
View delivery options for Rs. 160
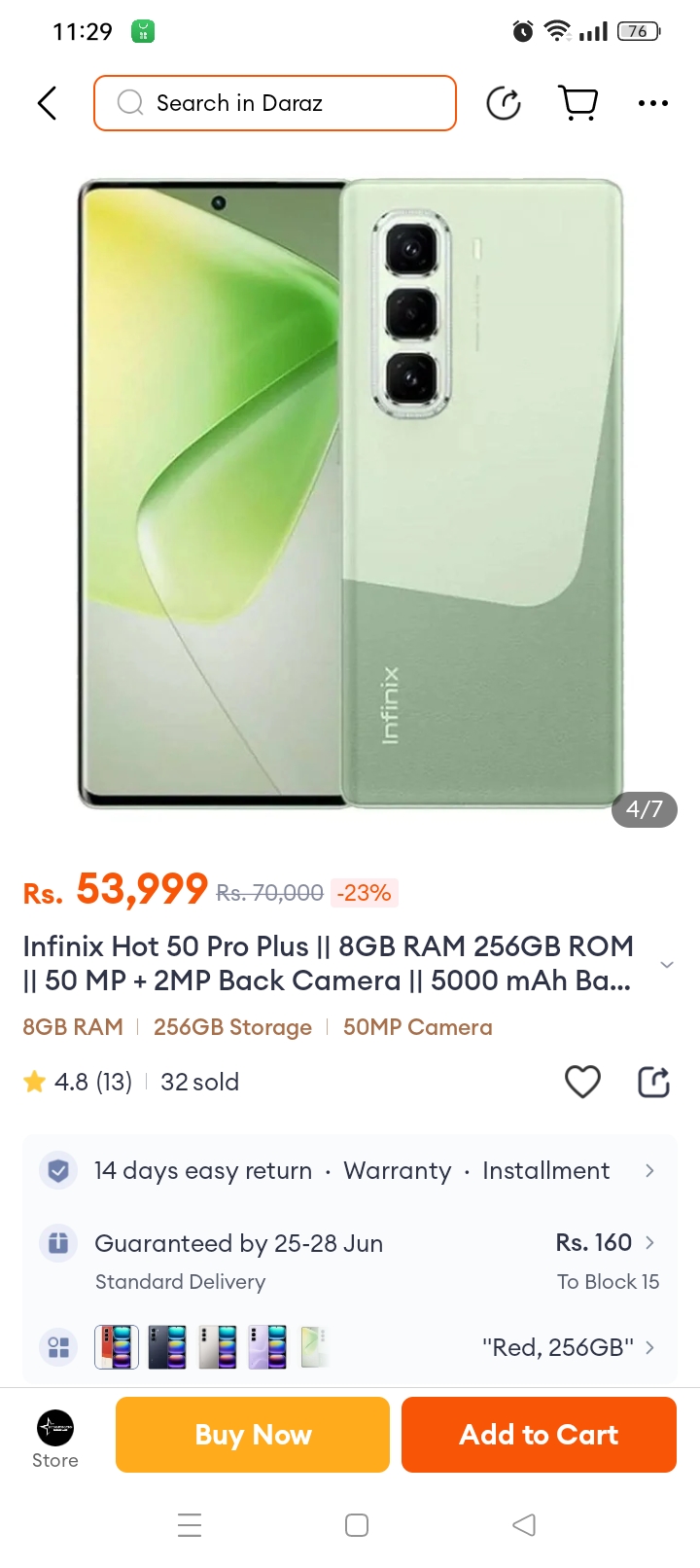(607, 1243)
